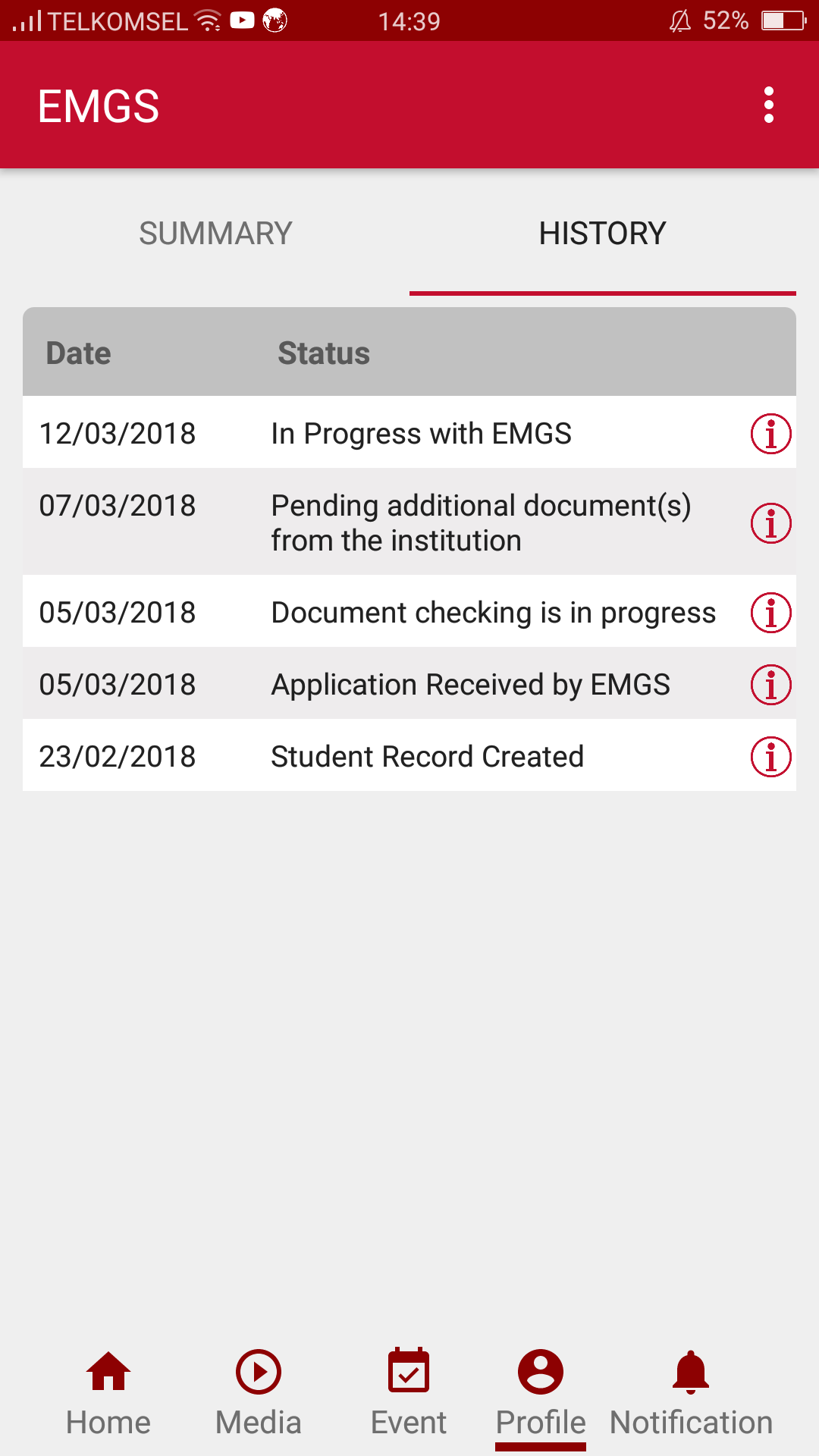The image size is (819, 1456).
Task: Open info for Document checking is in progress
Action: 770,613
